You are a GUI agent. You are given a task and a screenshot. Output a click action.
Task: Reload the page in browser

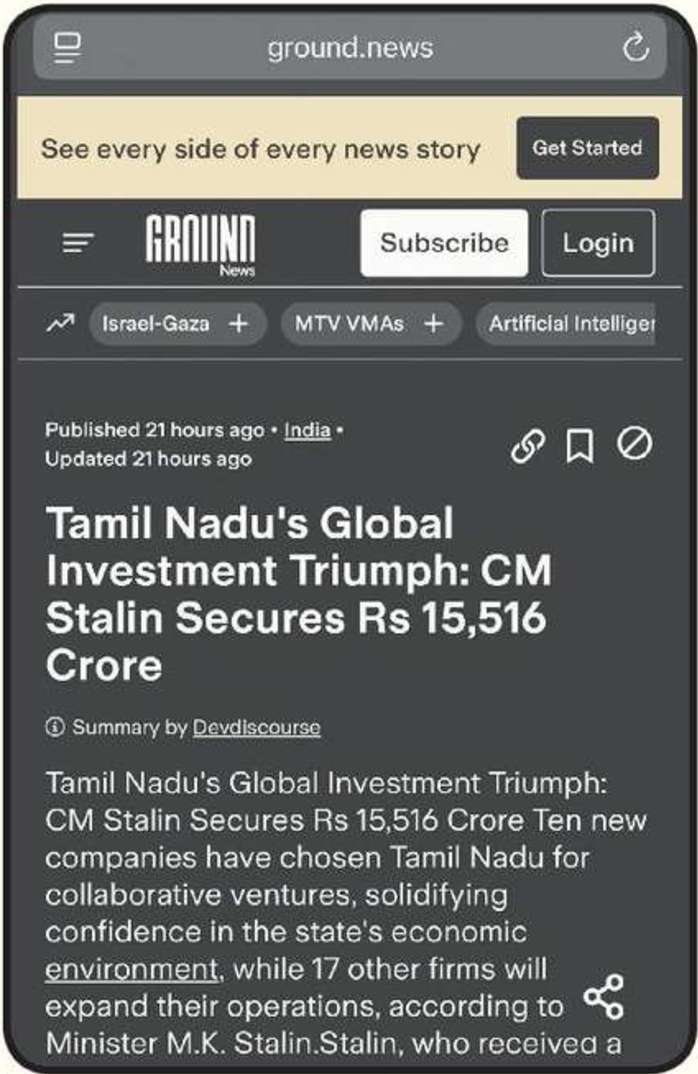pyautogui.click(x=635, y=48)
